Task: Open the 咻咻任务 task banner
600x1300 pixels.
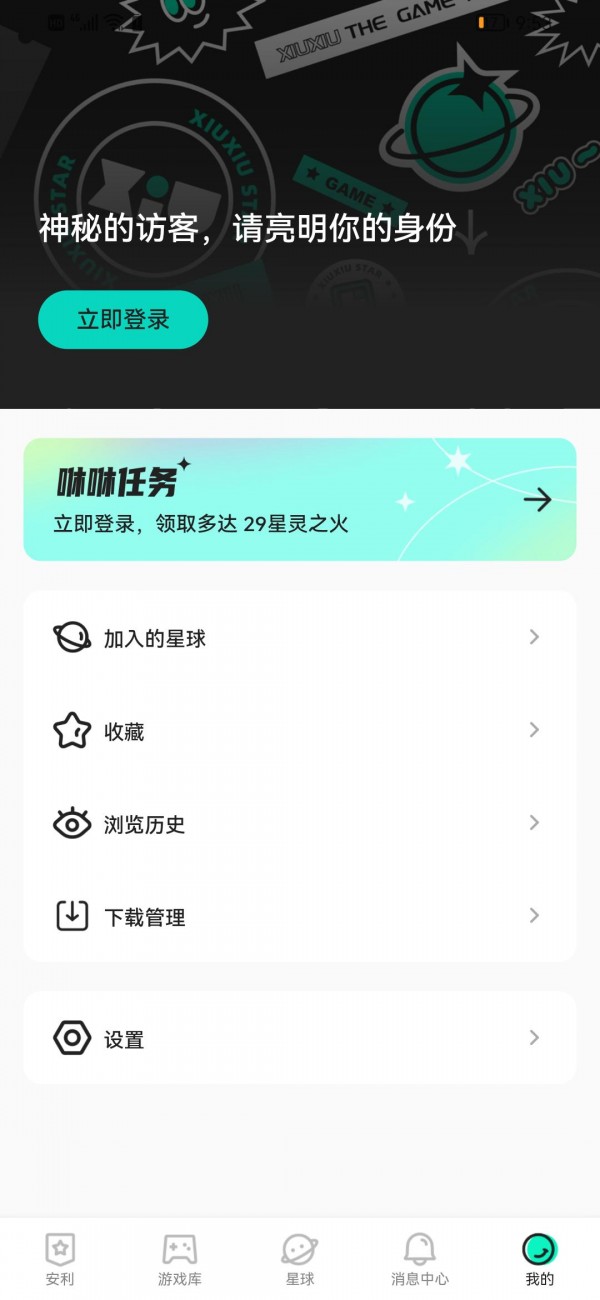Action: tap(300, 499)
